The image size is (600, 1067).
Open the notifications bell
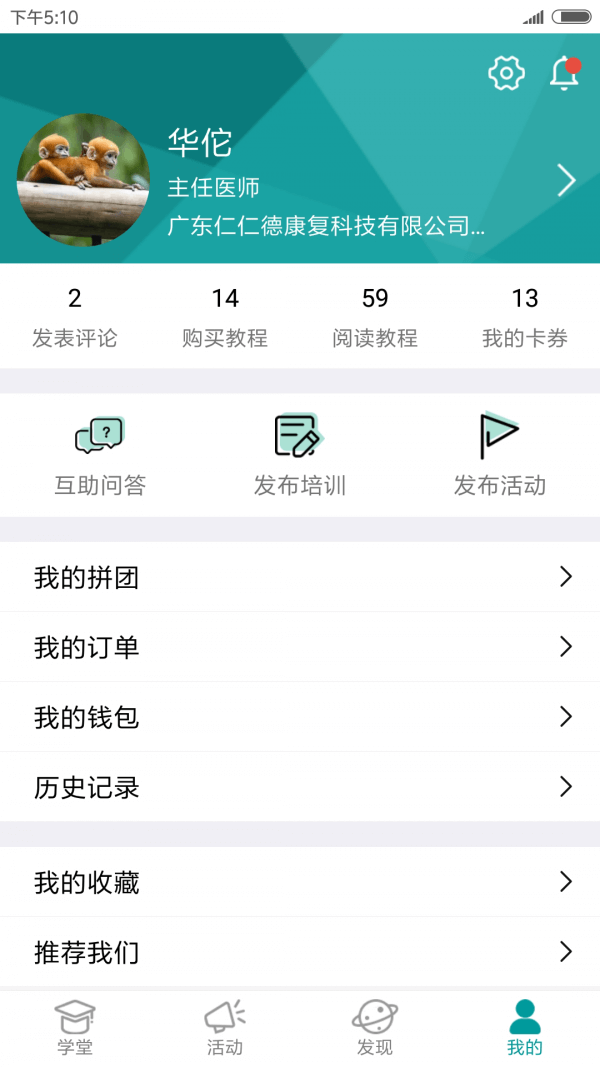(x=564, y=73)
